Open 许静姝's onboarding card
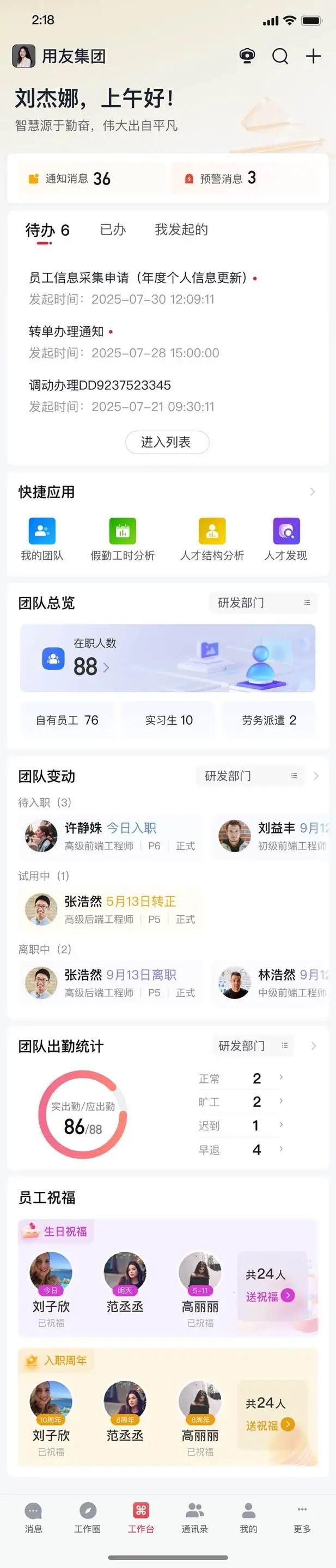 coord(111,836)
